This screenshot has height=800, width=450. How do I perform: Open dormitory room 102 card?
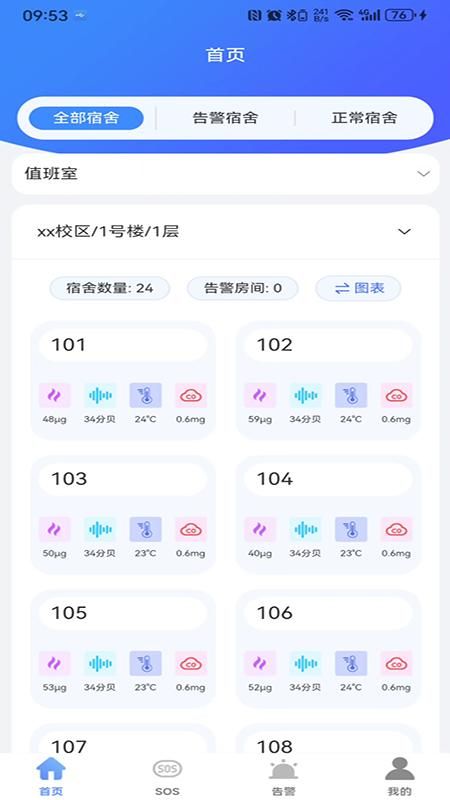click(328, 381)
